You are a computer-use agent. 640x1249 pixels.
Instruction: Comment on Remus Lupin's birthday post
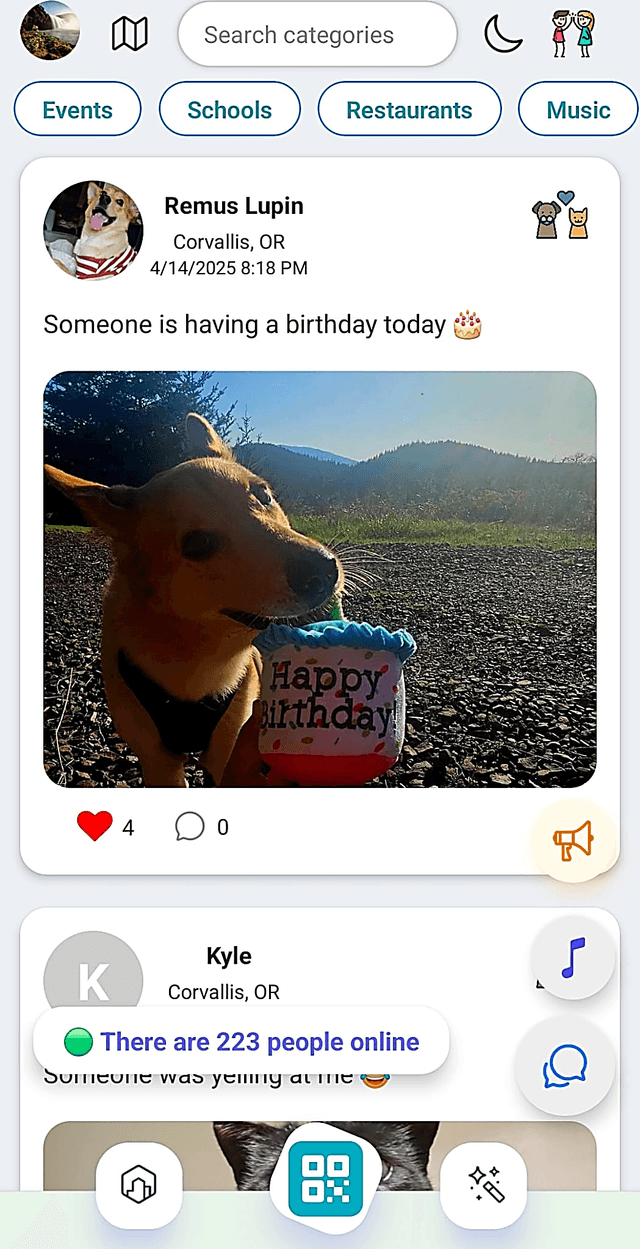click(x=190, y=826)
